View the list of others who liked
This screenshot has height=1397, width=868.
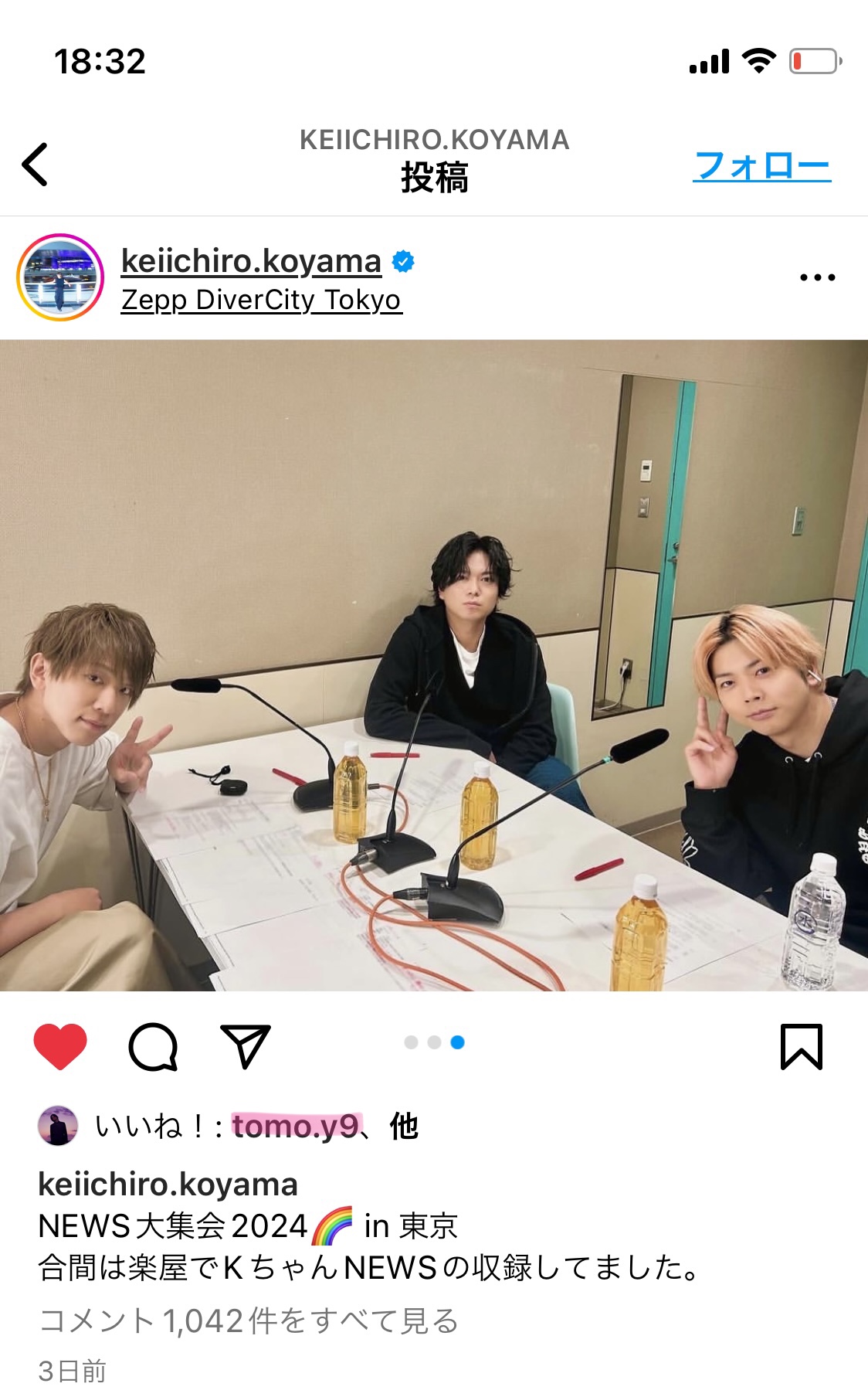pos(404,1127)
